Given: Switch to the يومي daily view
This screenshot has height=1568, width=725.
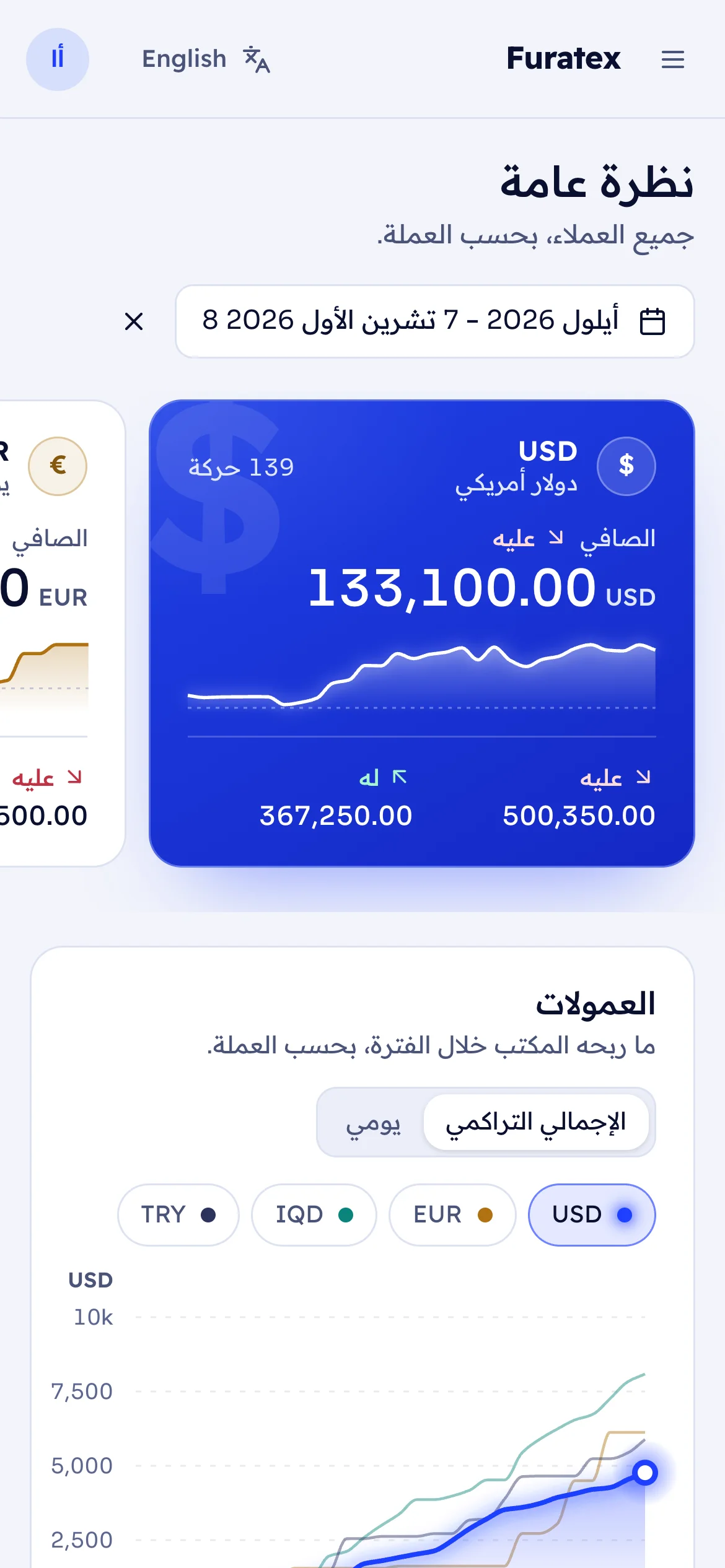Looking at the screenshot, I should pos(373,1122).
